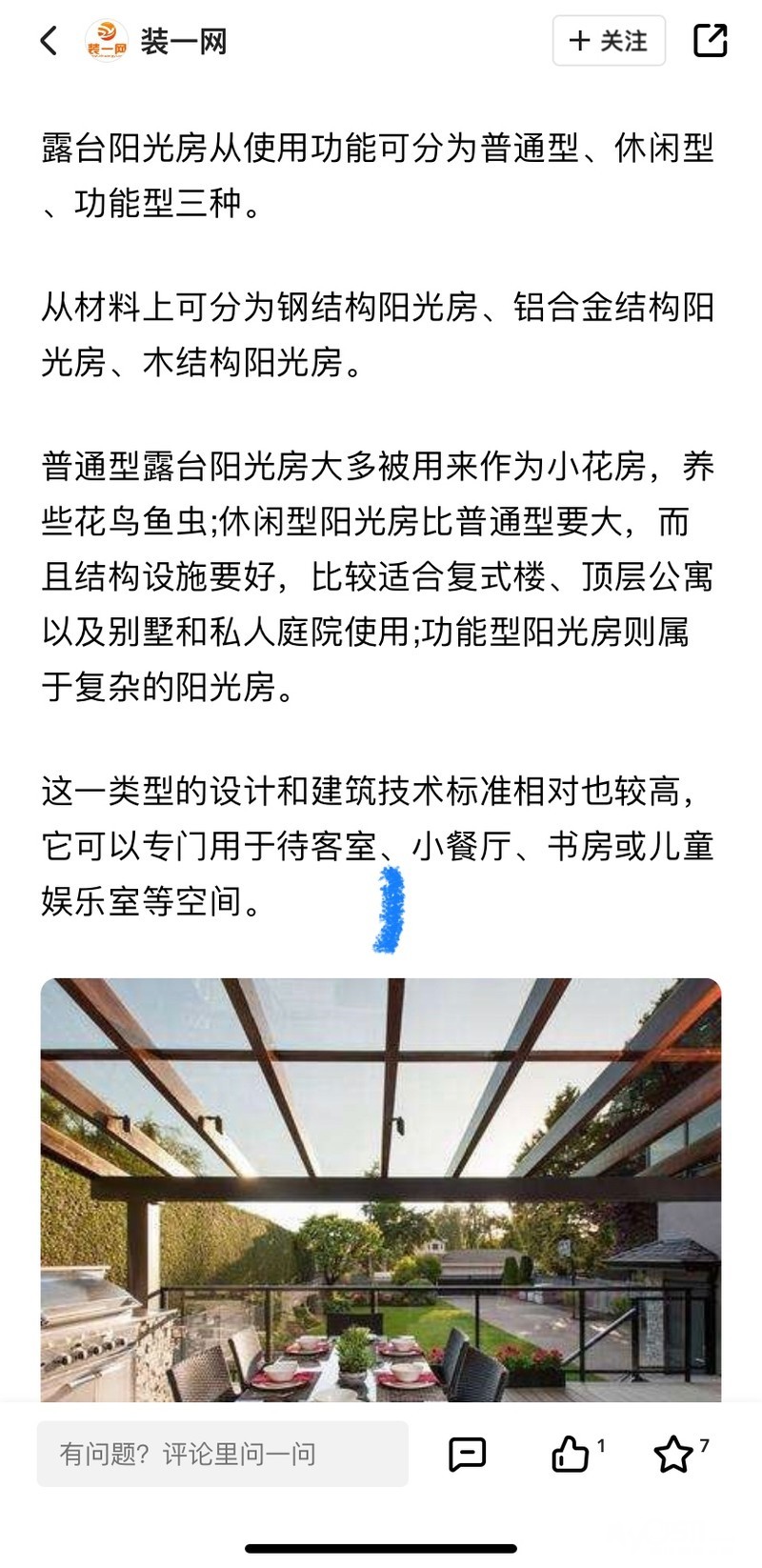The image size is (762, 1568).
Task: Open the comments section
Action: point(467,1454)
